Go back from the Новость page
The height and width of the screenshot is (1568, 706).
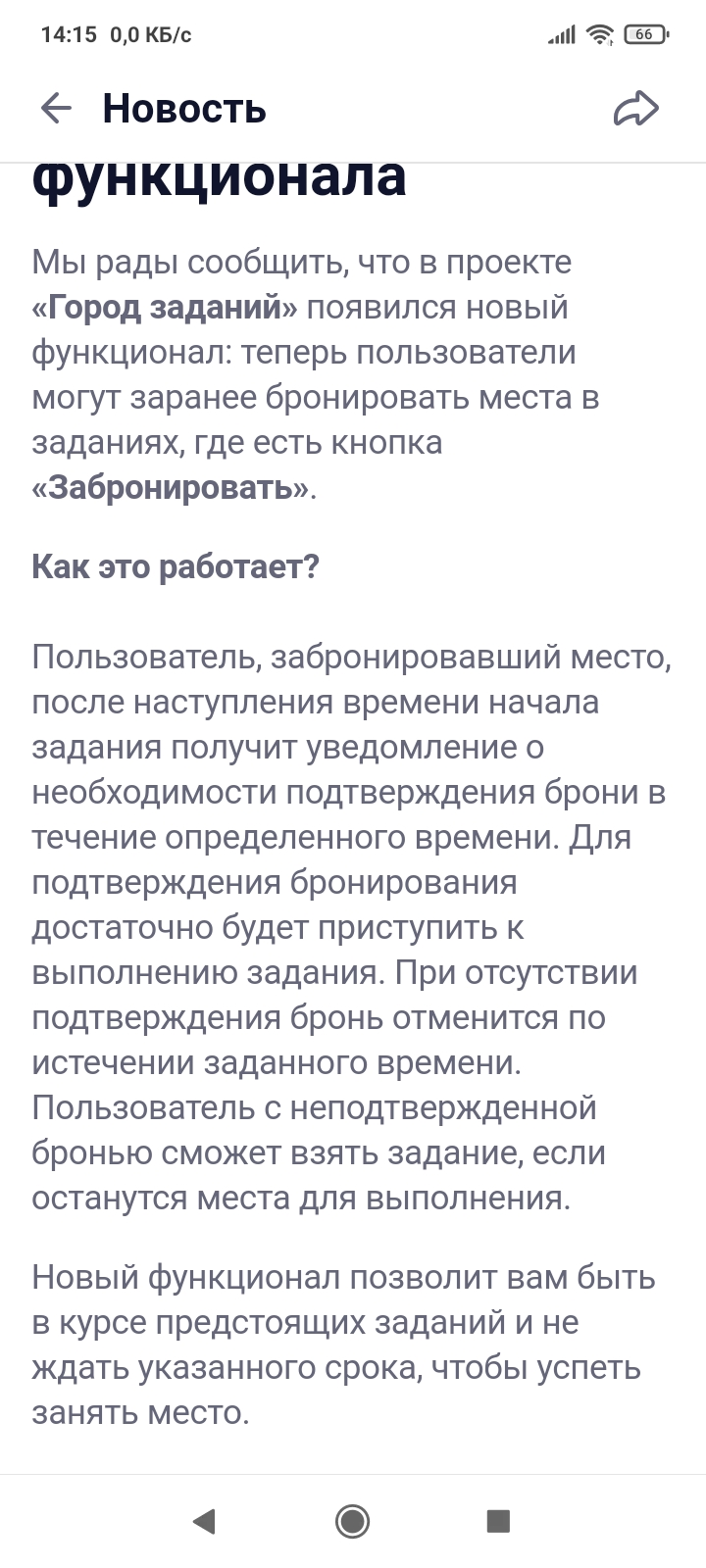pyautogui.click(x=56, y=108)
